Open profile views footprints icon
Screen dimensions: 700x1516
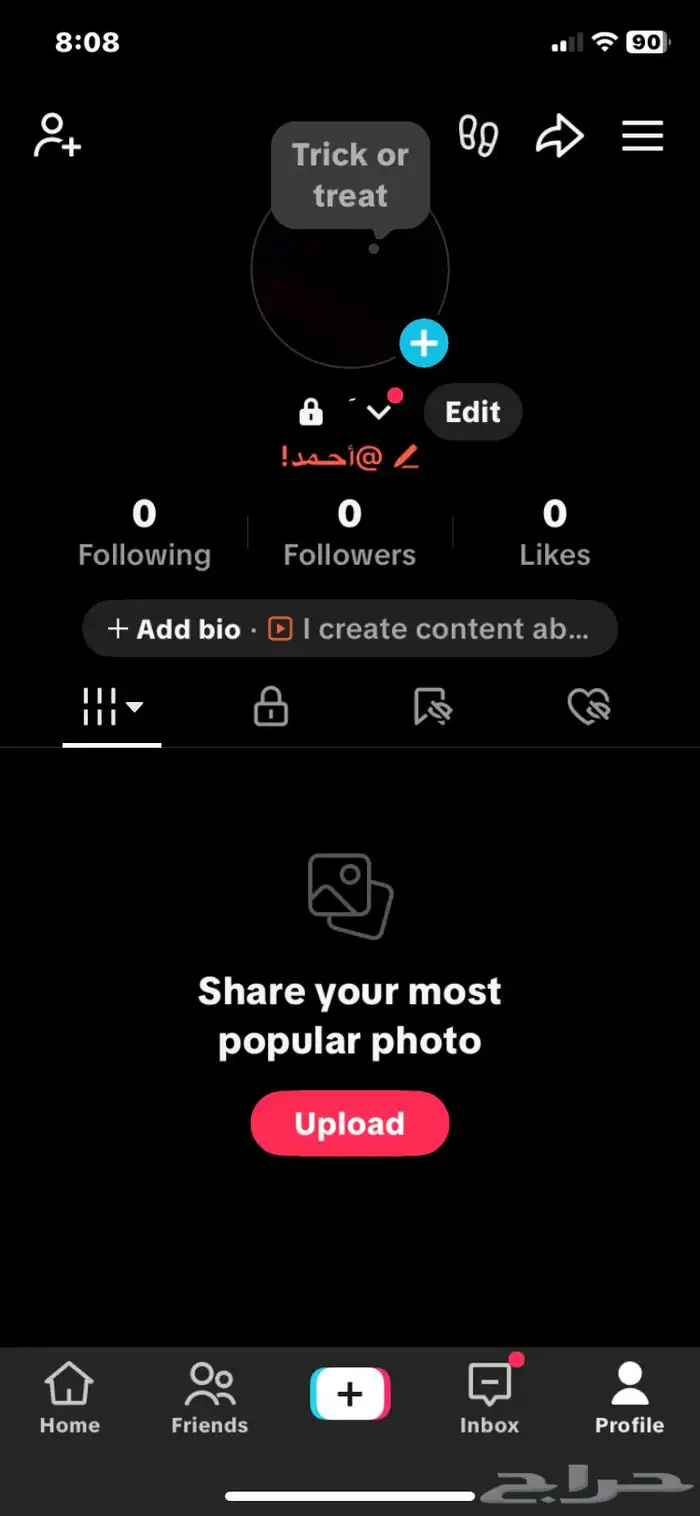point(478,136)
